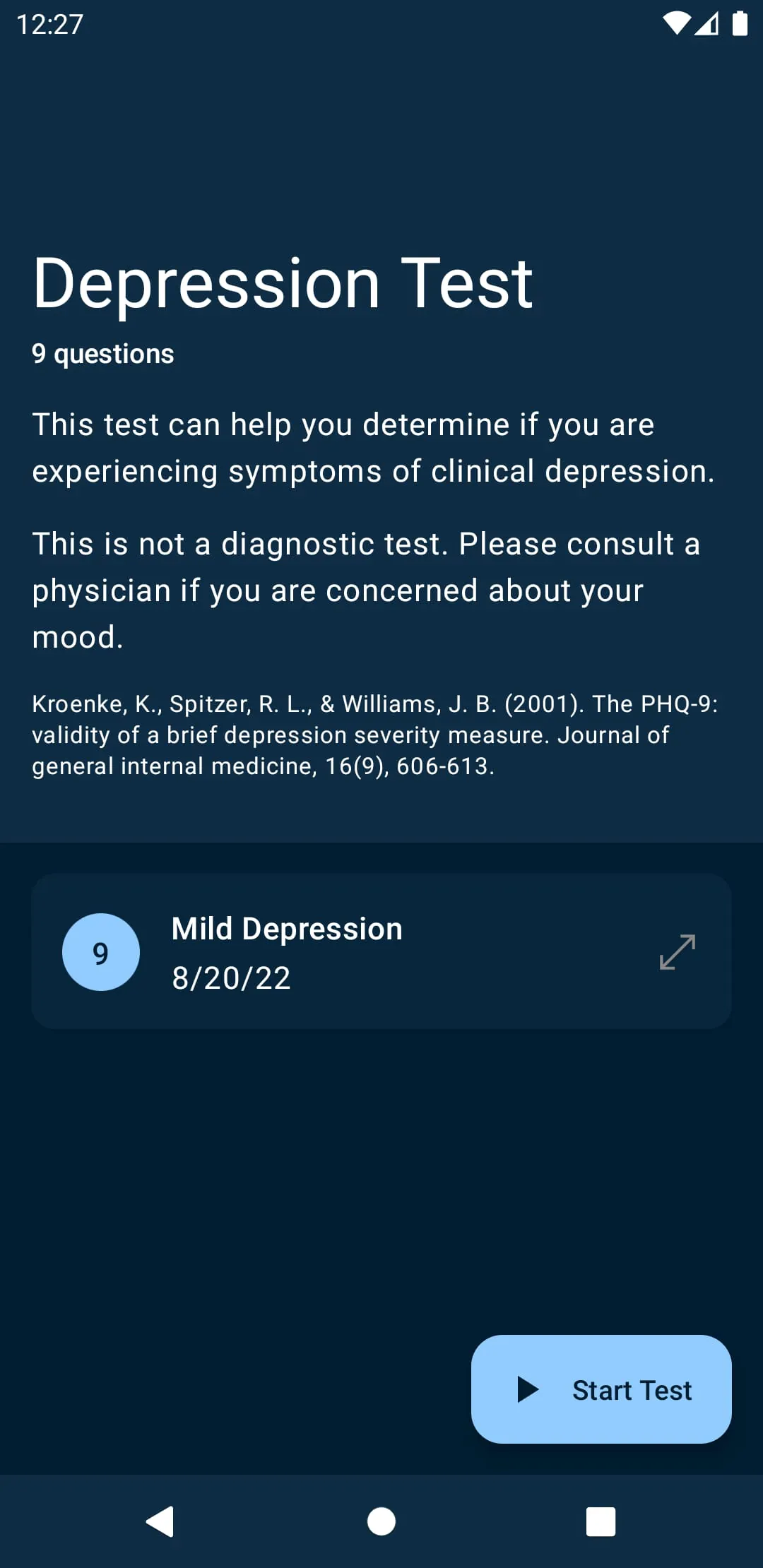
Task: Tap the clock showing 12:27
Action: (48, 23)
